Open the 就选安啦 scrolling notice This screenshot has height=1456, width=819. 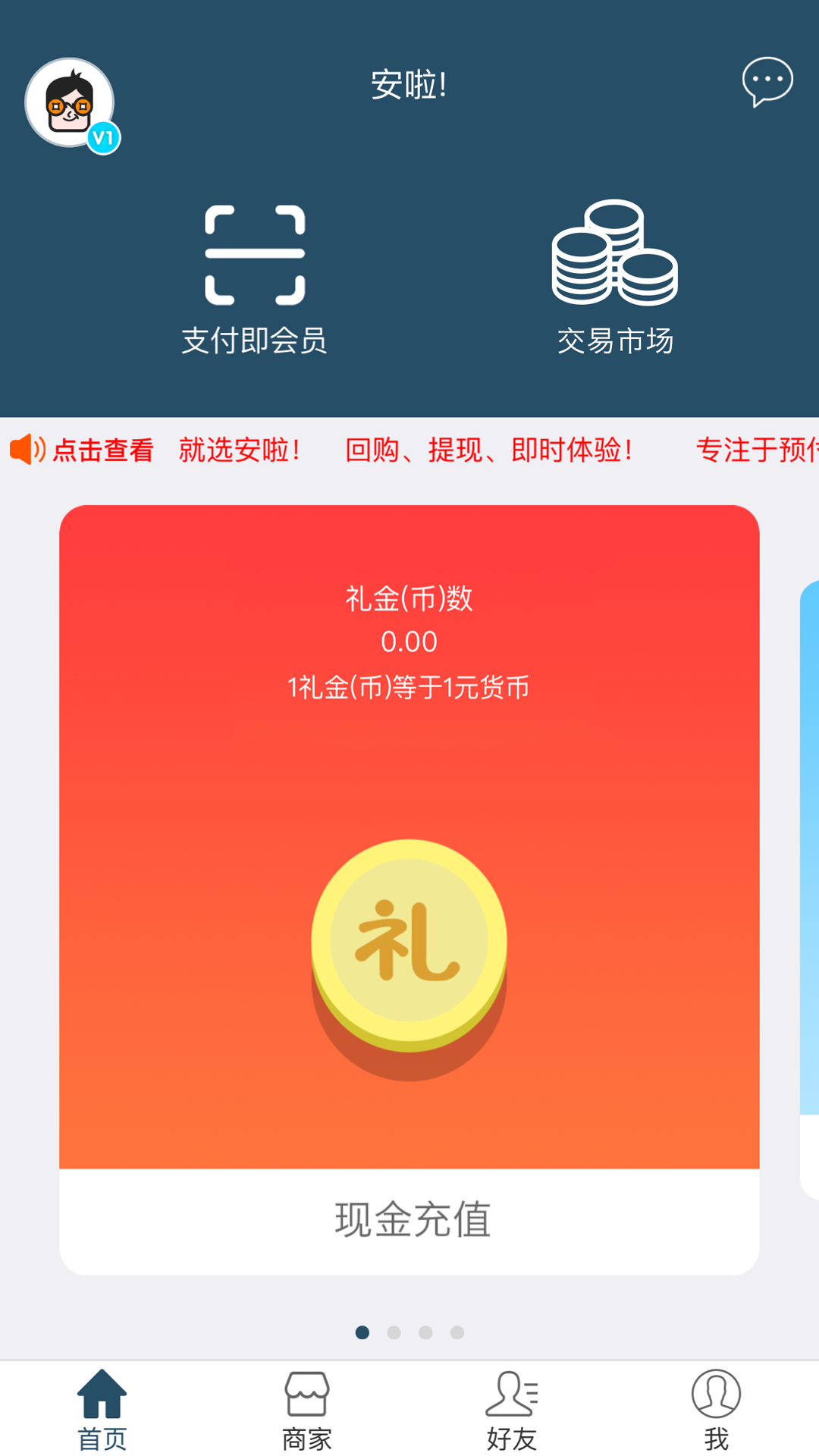coord(239,449)
